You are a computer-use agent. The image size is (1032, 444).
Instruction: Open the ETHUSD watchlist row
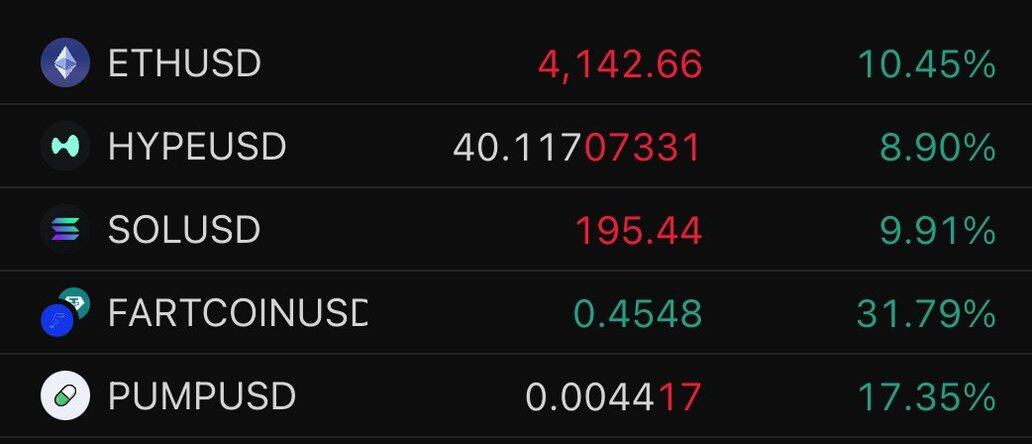[x=184, y=63]
